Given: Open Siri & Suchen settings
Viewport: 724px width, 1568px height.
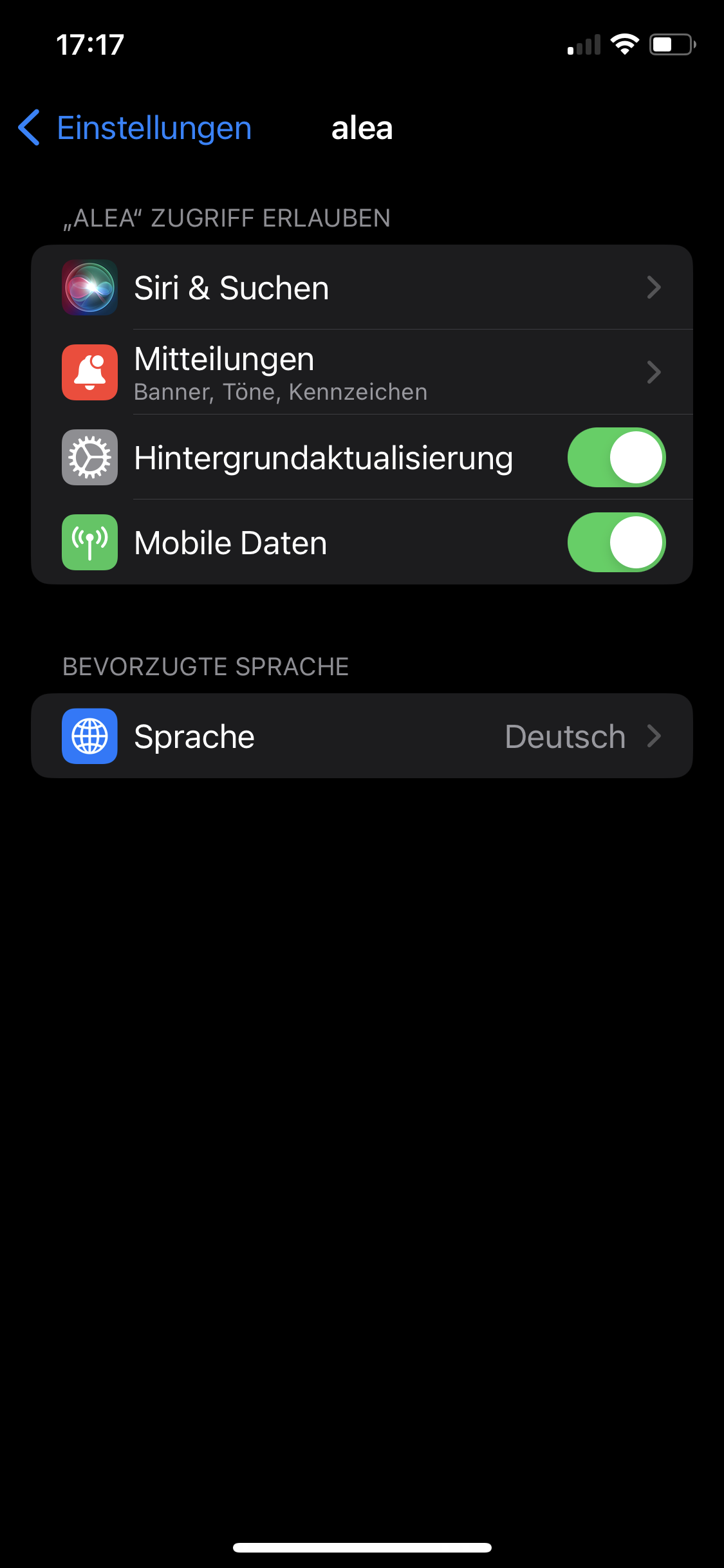Looking at the screenshot, I should pos(362,287).
